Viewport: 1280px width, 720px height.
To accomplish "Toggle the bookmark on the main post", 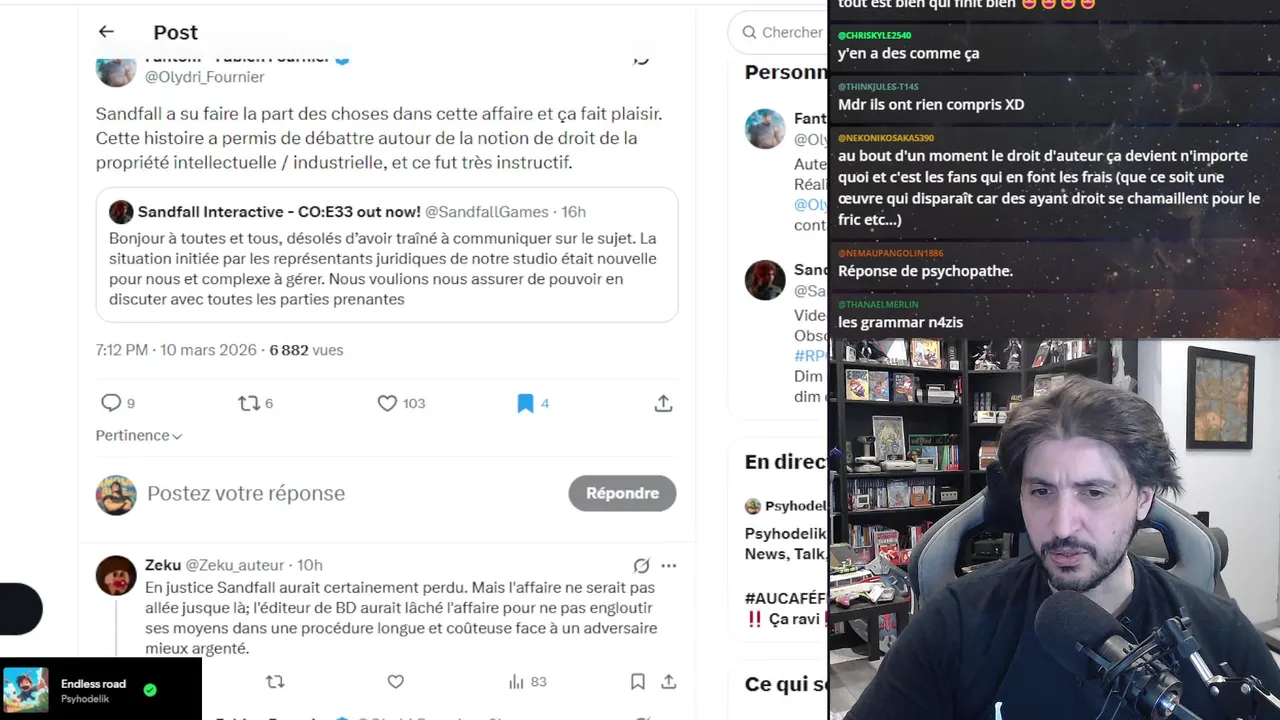I will tap(525, 403).
